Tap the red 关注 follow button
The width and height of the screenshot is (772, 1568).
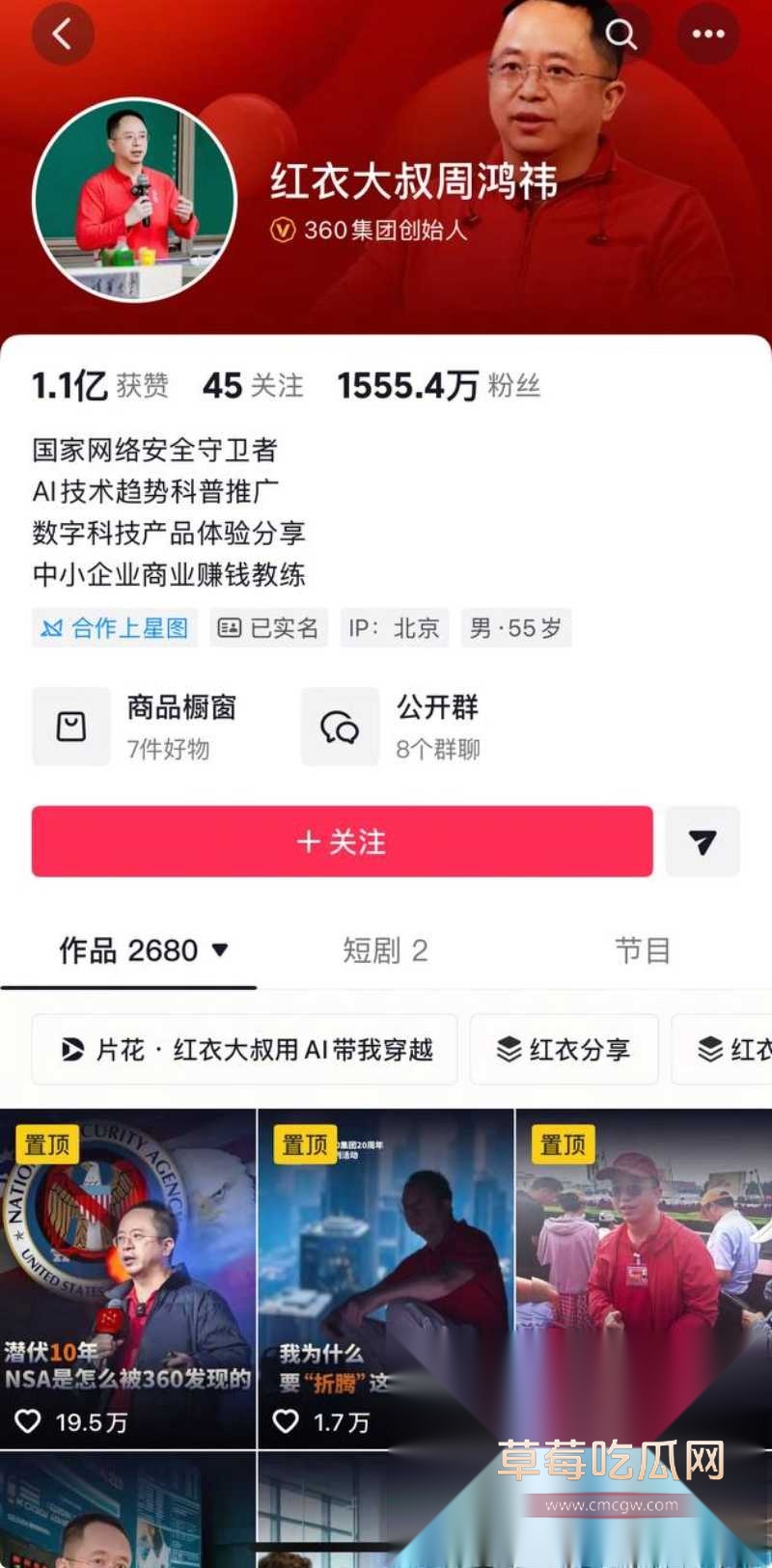[x=343, y=841]
